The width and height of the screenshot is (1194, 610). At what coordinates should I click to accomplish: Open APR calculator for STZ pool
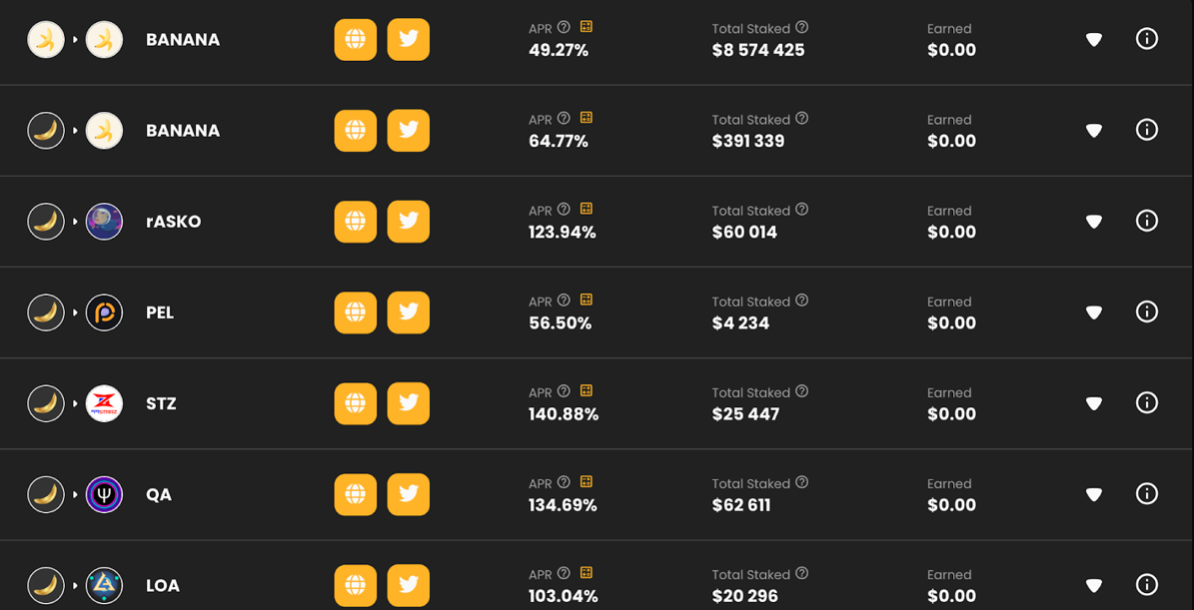(586, 391)
